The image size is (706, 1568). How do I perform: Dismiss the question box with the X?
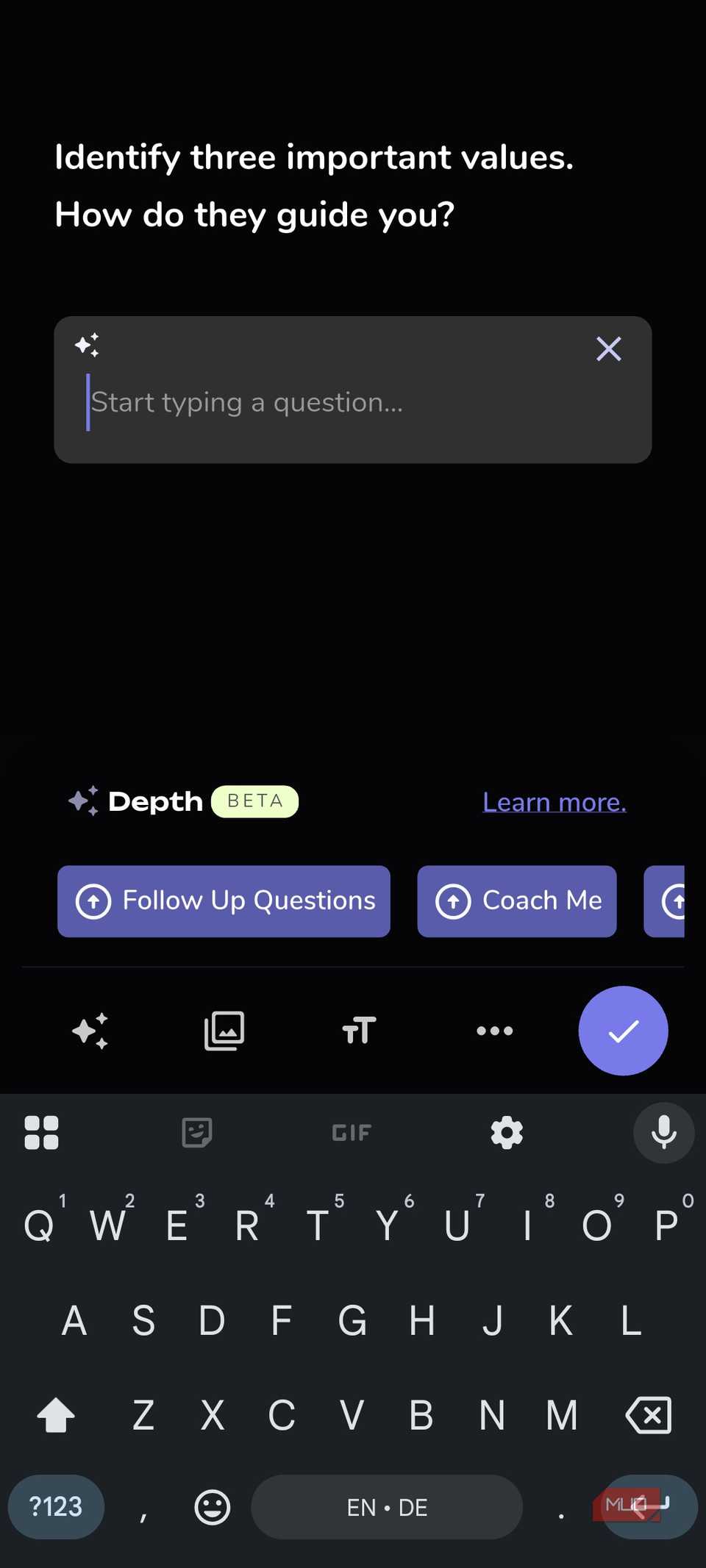point(608,348)
